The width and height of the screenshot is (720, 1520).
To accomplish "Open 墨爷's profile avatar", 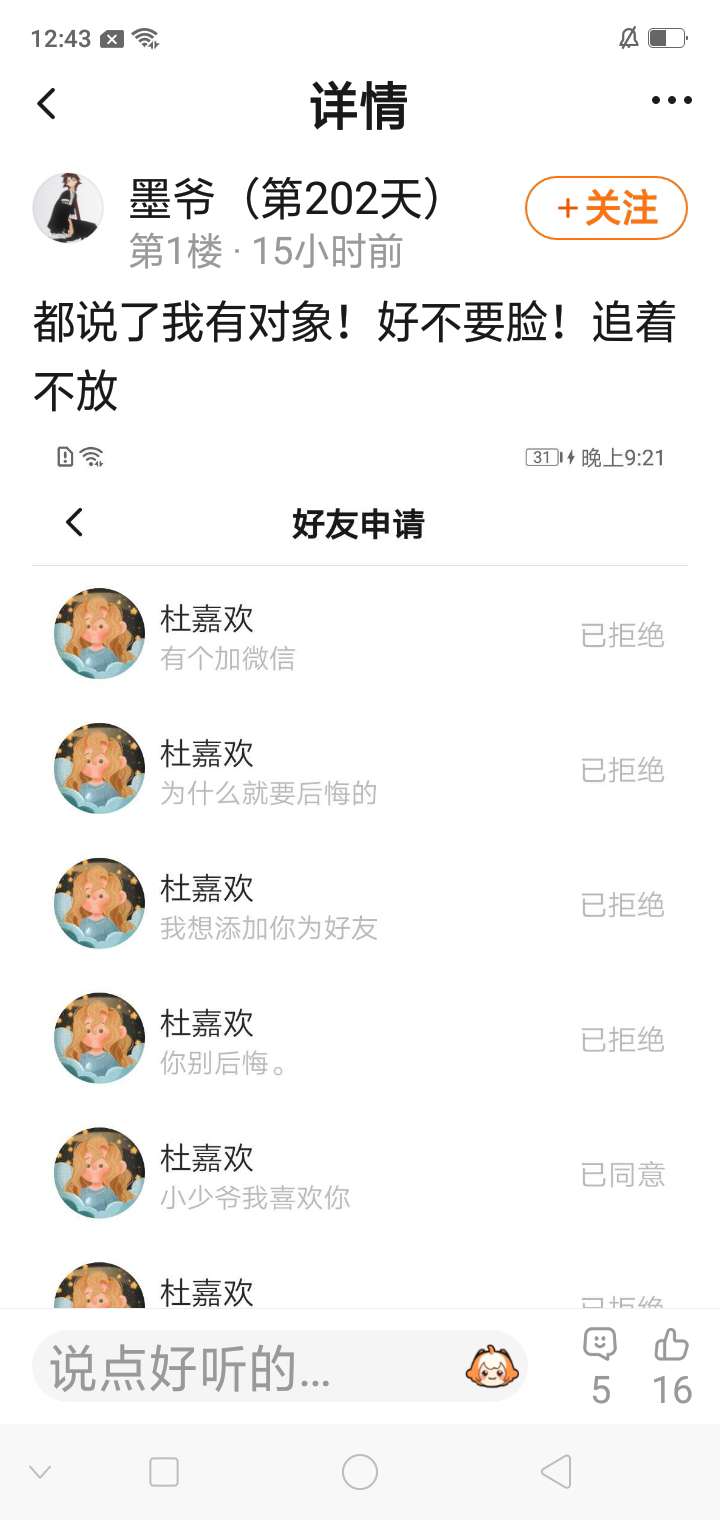I will [x=68, y=208].
